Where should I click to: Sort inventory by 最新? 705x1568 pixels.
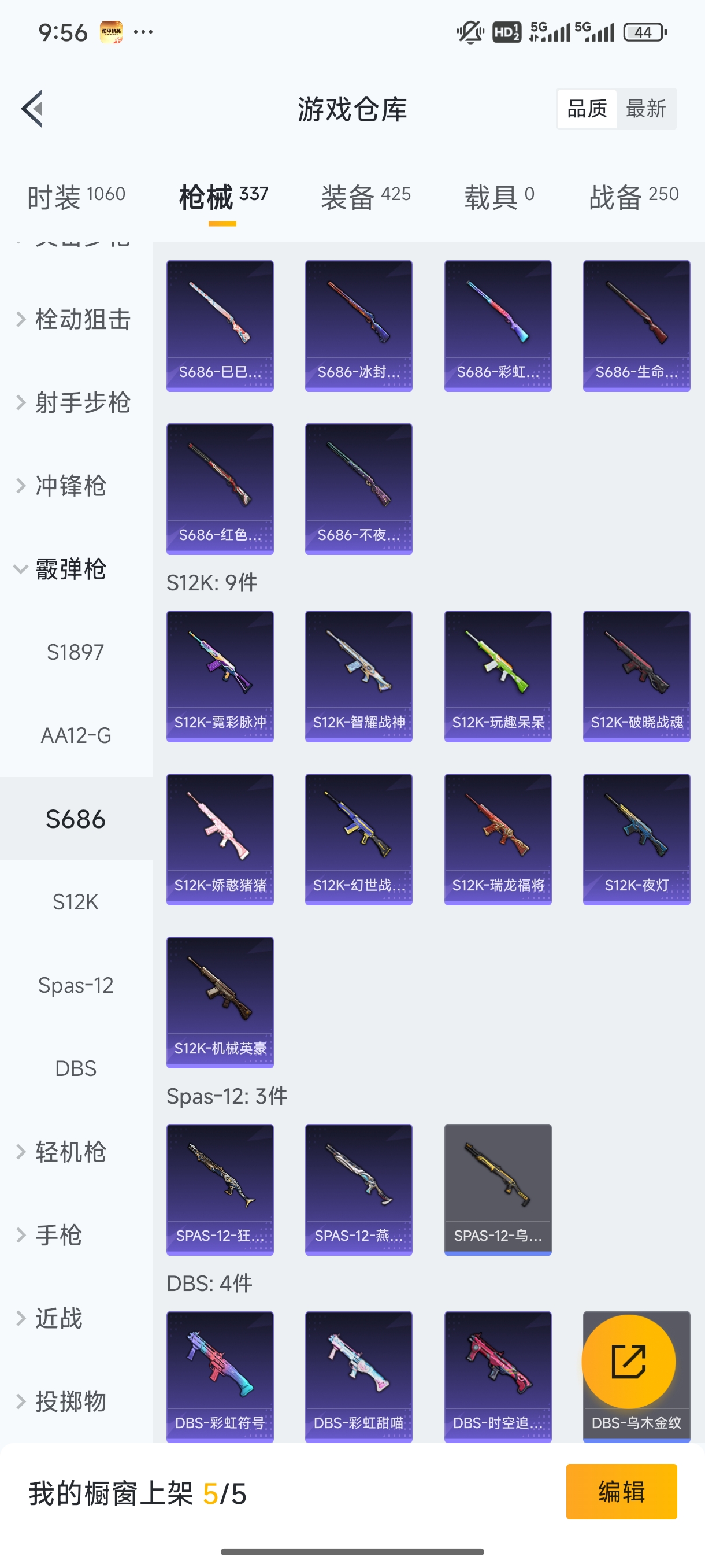coord(645,109)
